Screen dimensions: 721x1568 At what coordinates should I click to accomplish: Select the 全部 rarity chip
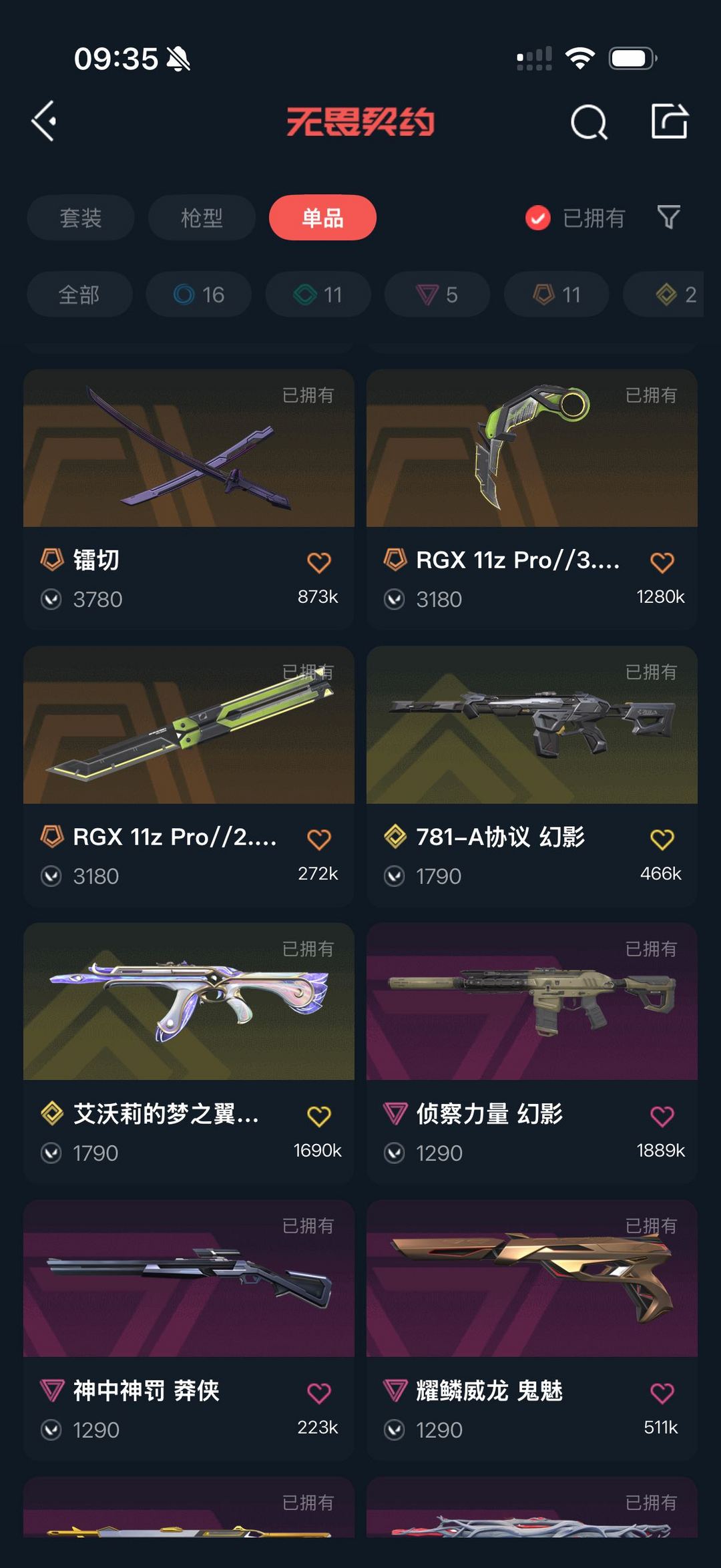click(x=79, y=295)
